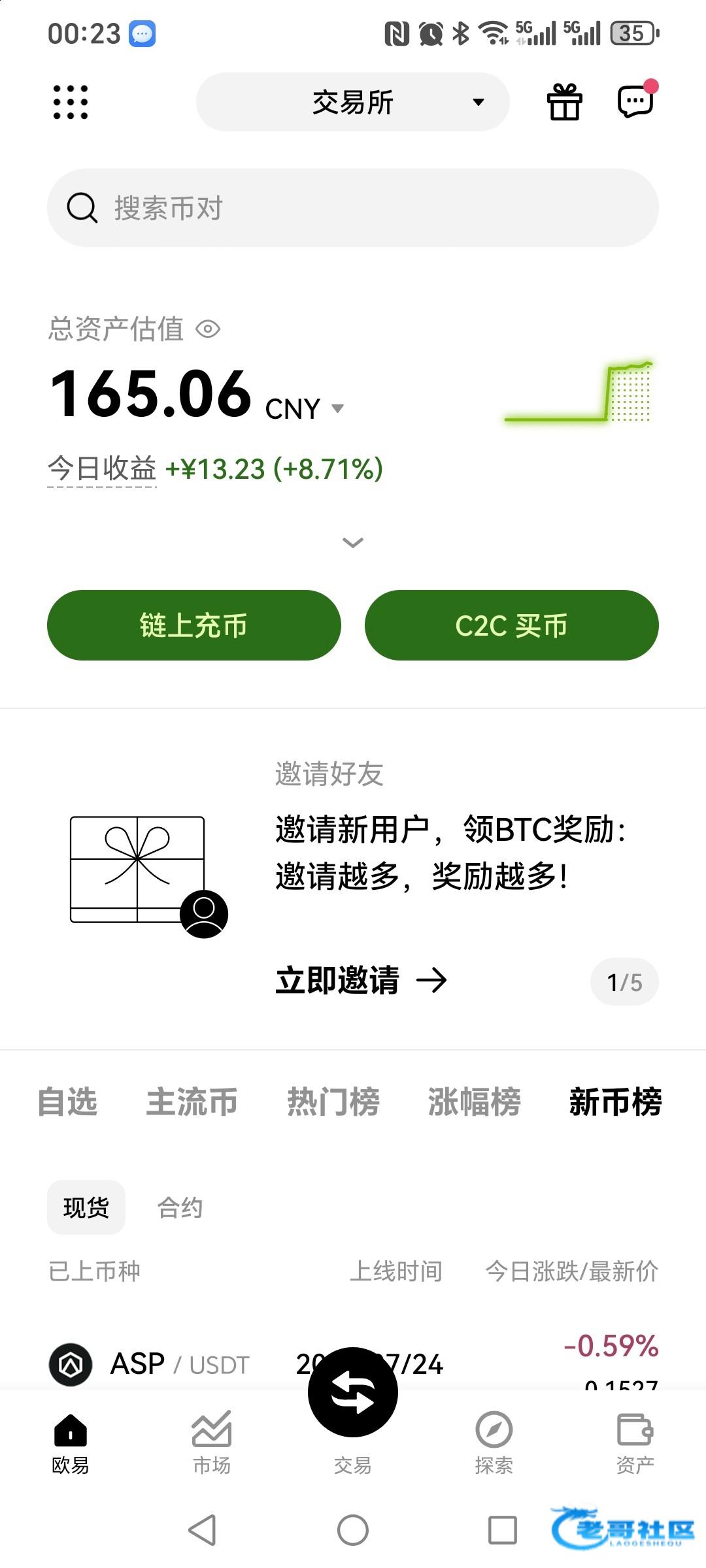The width and height of the screenshot is (706, 1568).
Task: Tap the 链上充币 deposit button
Action: pos(194,625)
